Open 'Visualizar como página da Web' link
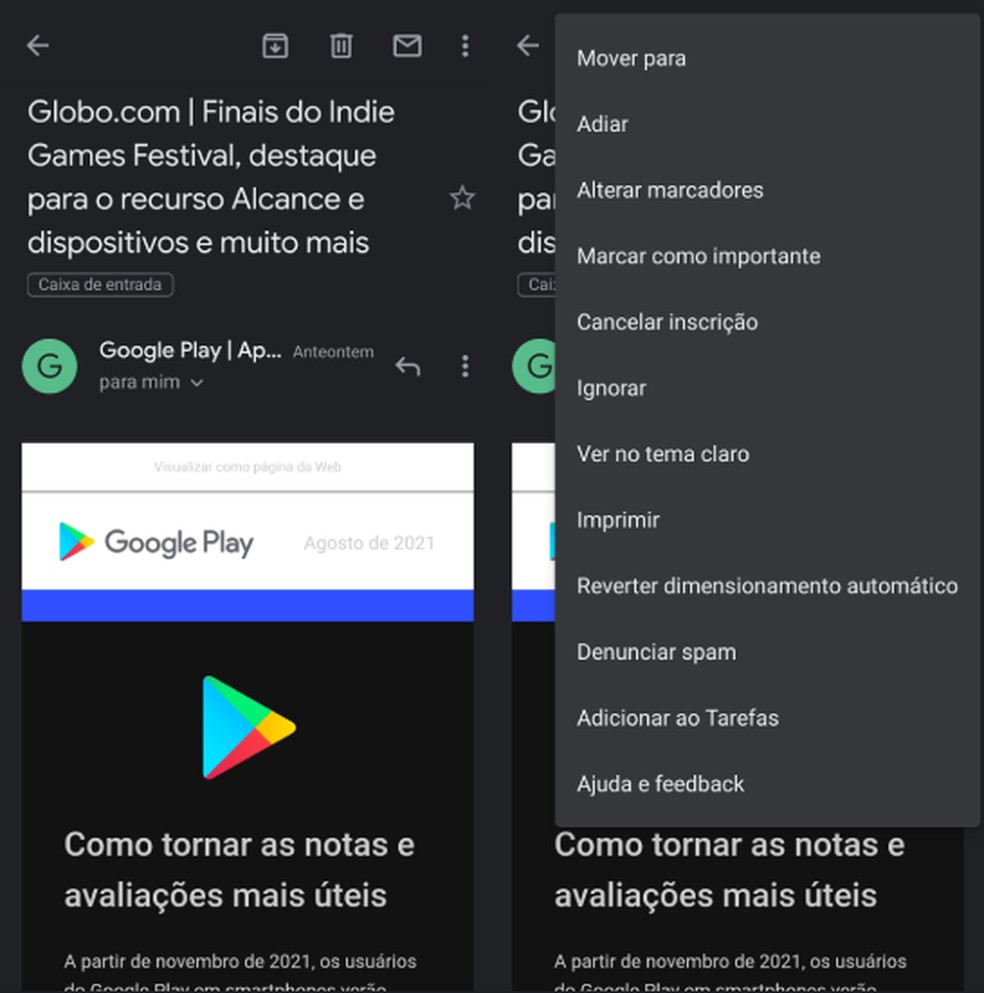 (246, 466)
